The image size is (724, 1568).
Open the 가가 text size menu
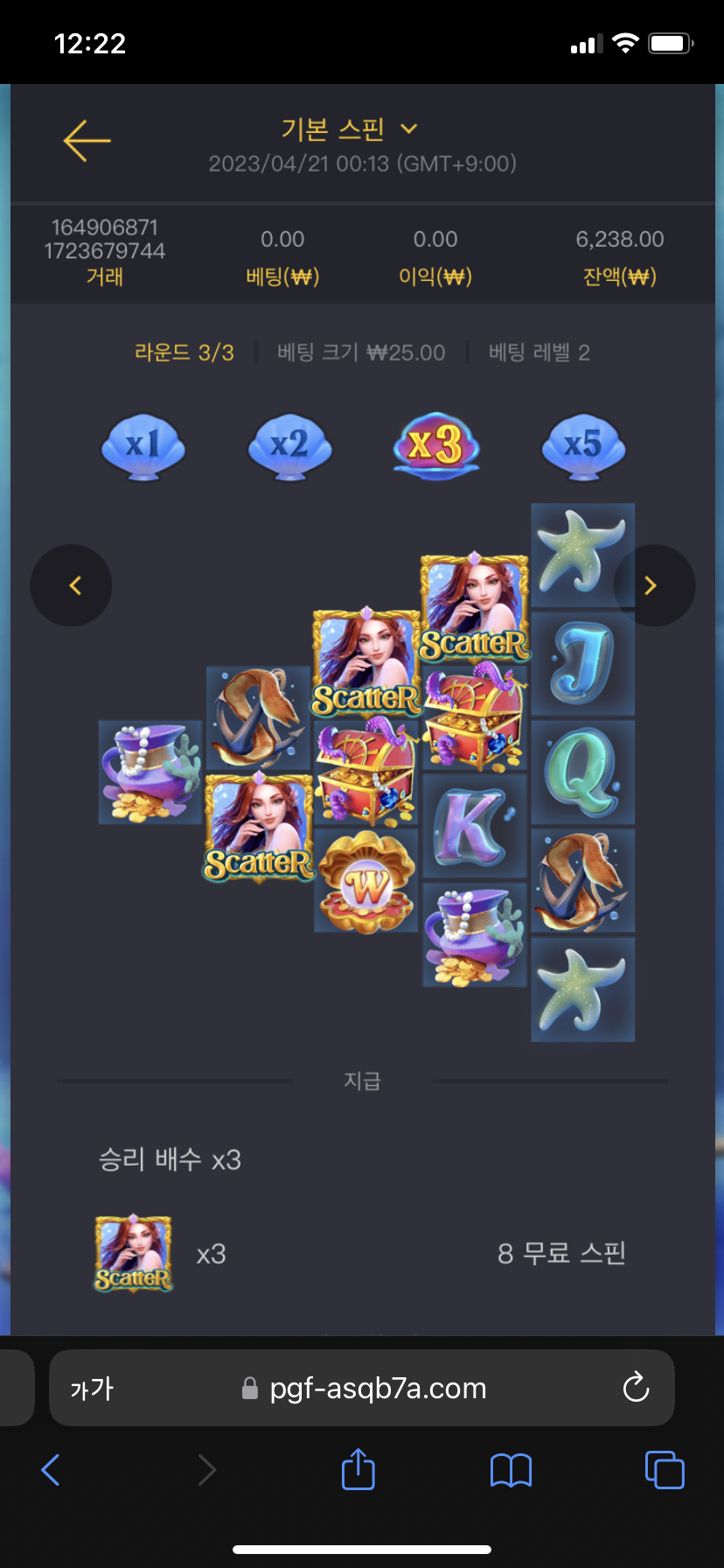92,1389
